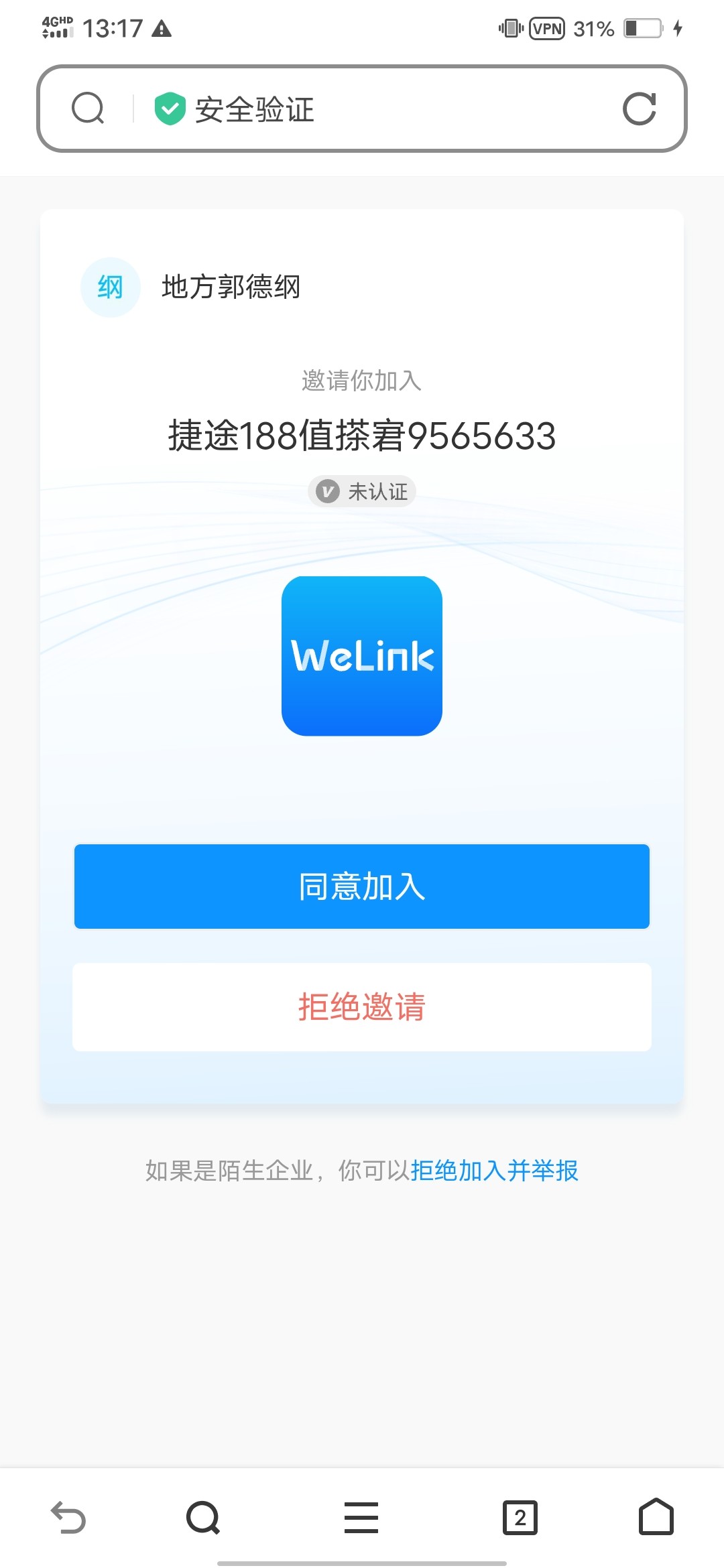Tap the search icon in address bar
724x1568 pixels.
pos(88,109)
